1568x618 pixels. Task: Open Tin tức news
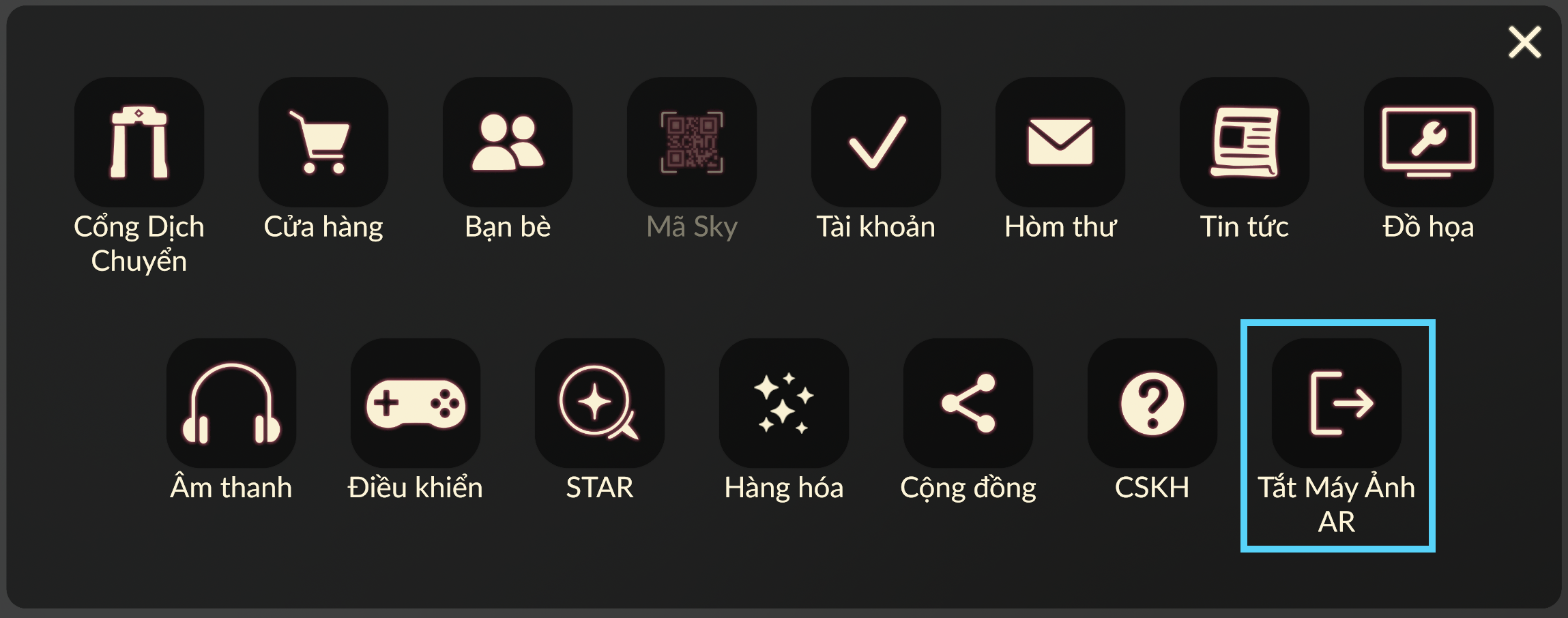1245,142
